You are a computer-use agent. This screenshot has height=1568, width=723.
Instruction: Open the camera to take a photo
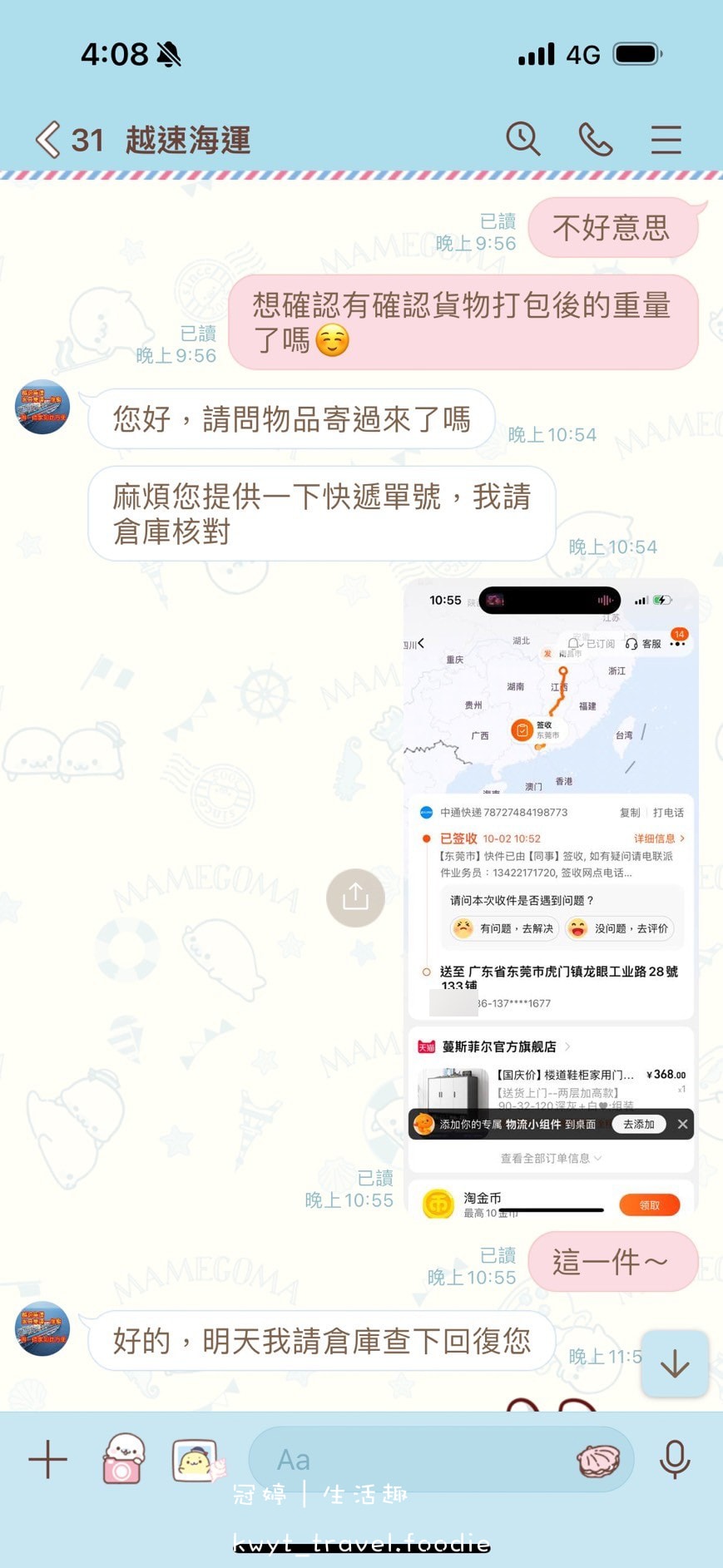[123, 1459]
